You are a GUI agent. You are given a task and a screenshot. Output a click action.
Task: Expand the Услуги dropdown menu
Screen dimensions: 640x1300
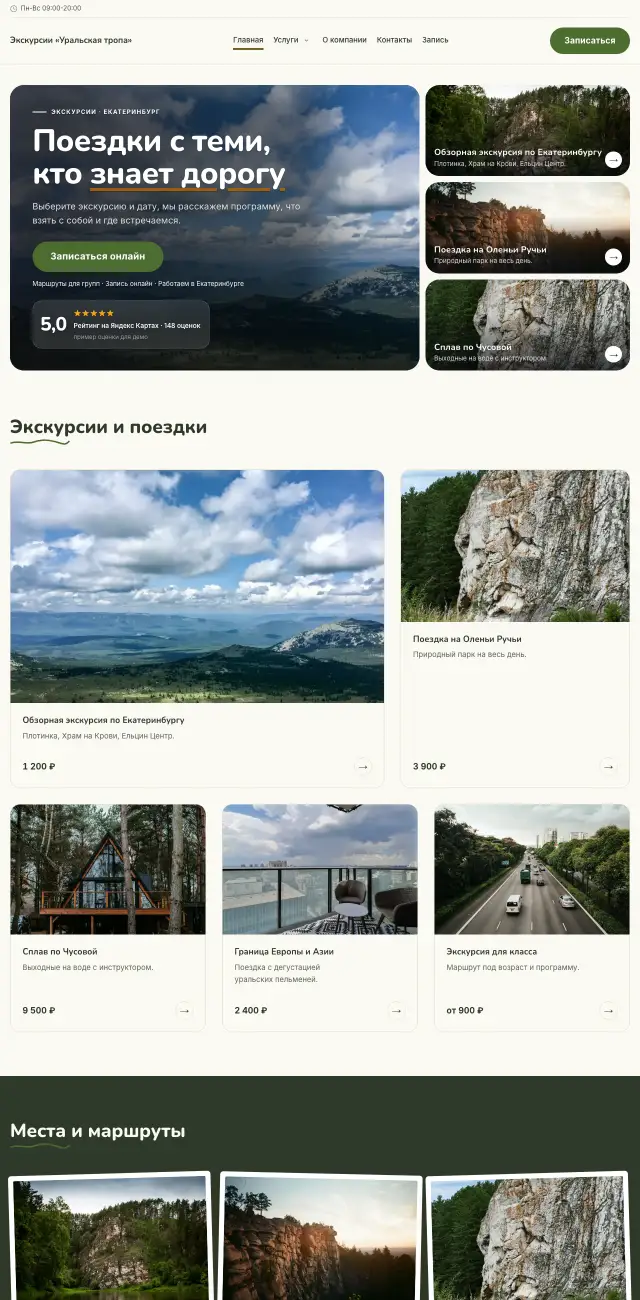291,40
